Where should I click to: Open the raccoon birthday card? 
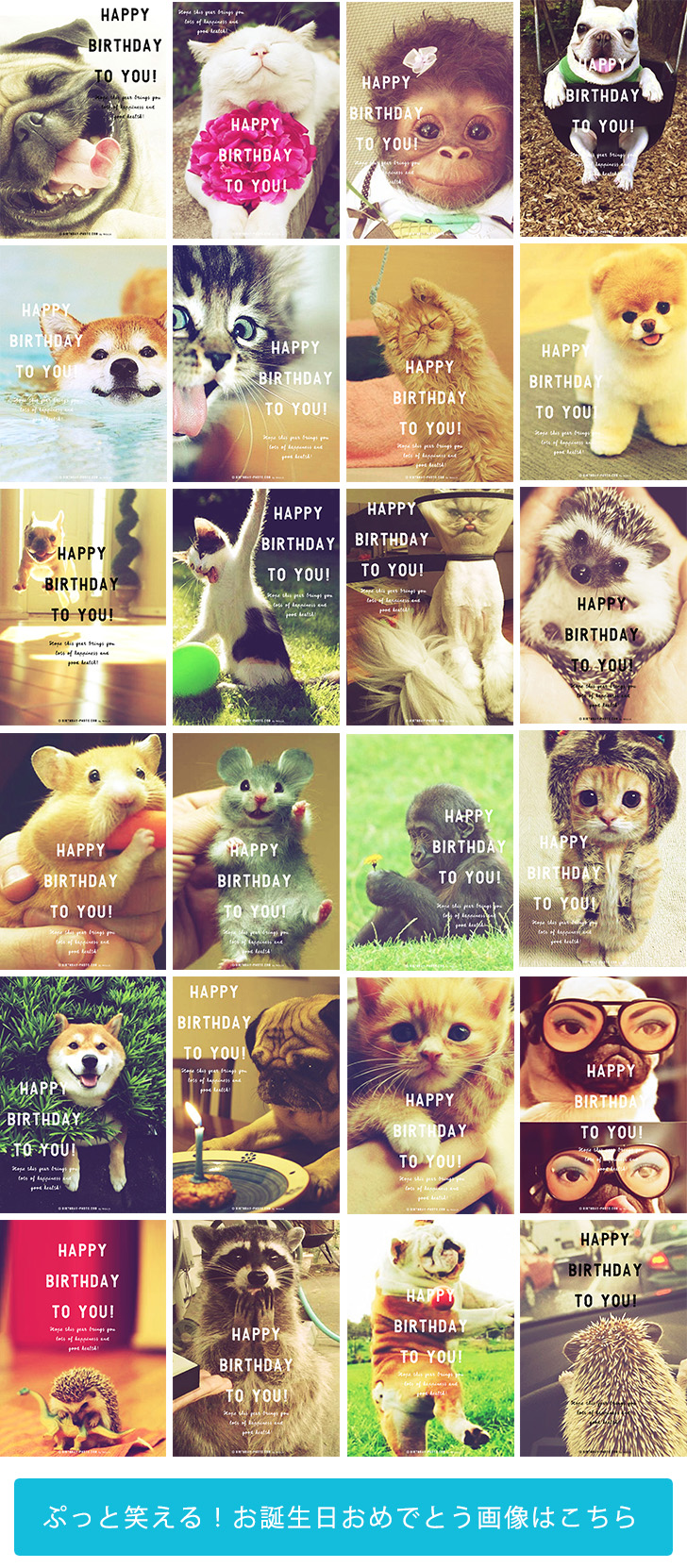point(256,1338)
